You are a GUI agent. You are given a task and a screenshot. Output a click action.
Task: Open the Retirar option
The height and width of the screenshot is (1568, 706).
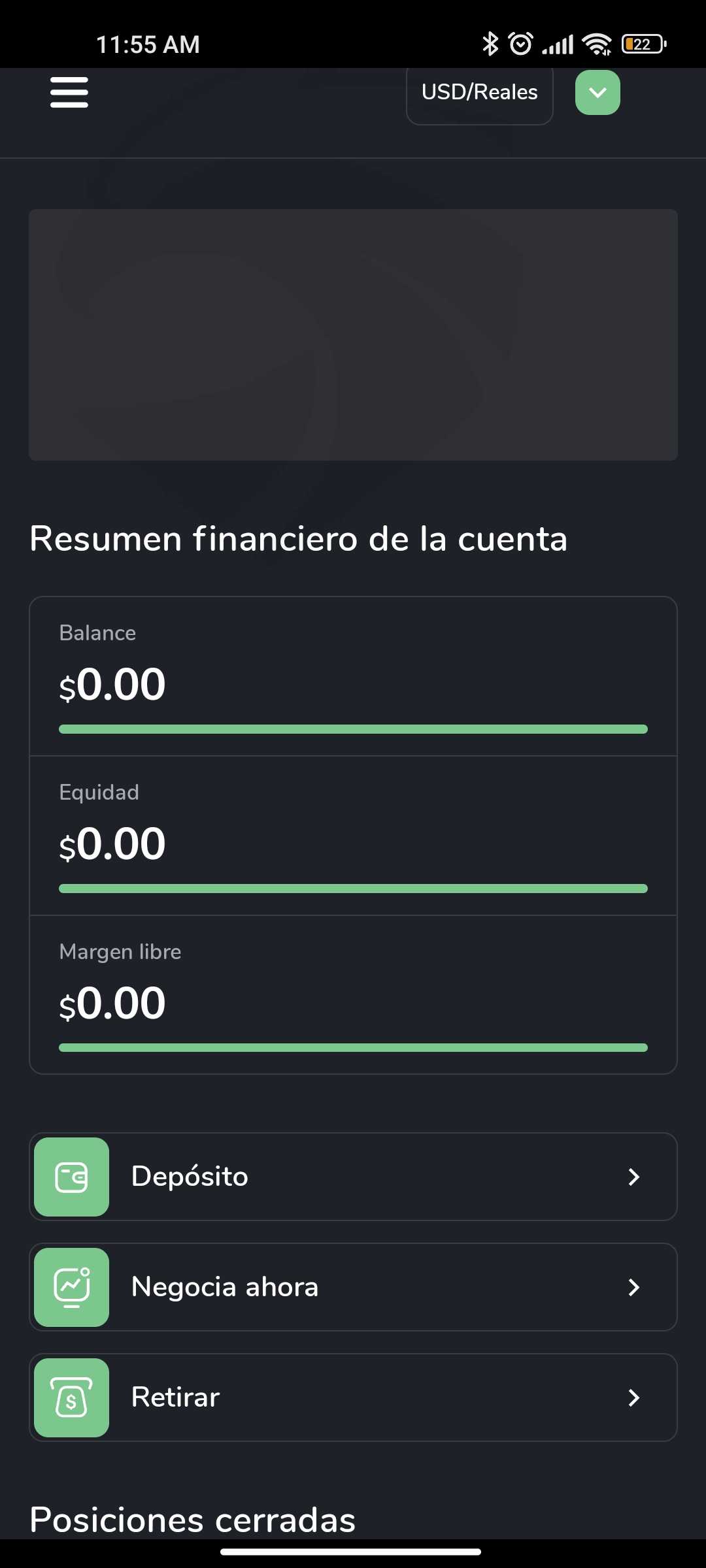(353, 1397)
